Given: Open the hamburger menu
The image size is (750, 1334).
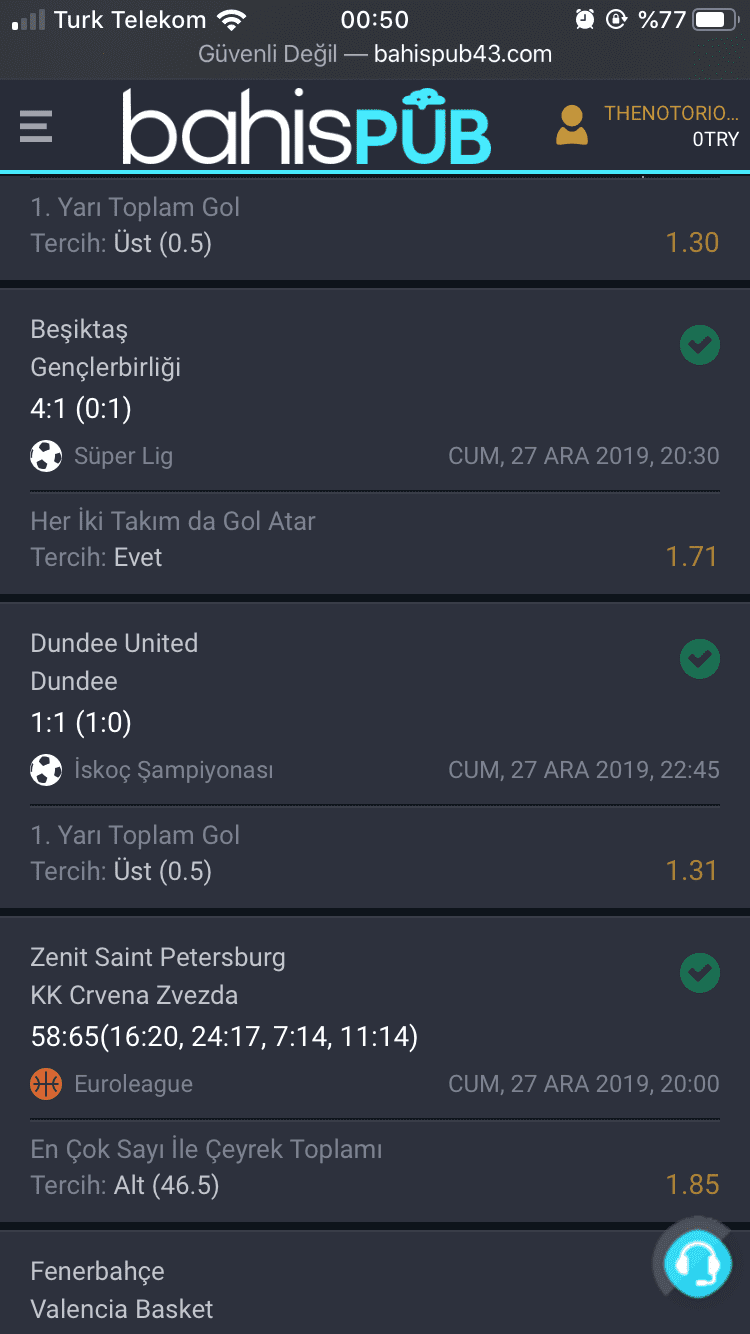Looking at the screenshot, I should [36, 126].
